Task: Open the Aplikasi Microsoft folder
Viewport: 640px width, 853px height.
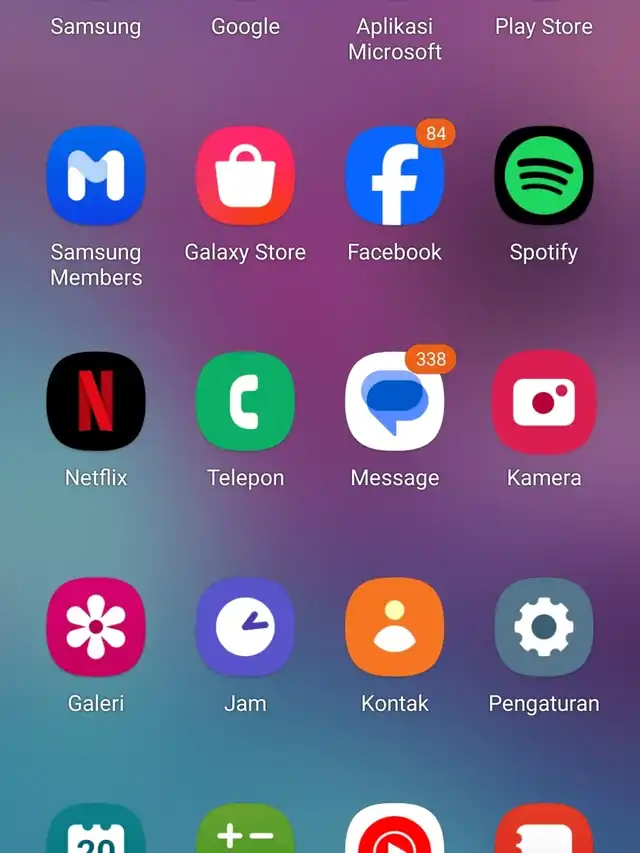Action: click(x=394, y=38)
